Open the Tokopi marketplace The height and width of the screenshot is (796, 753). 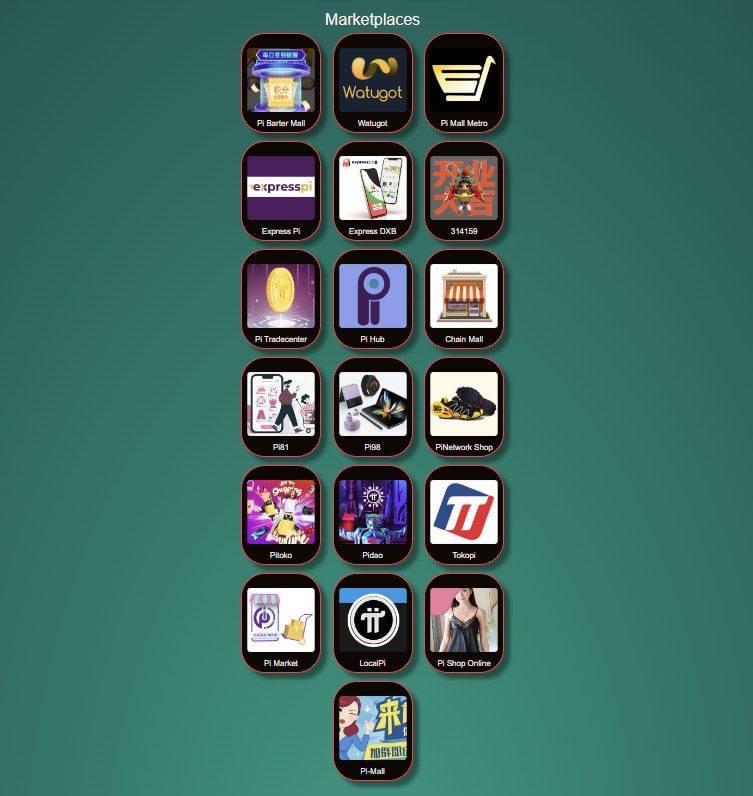tap(464, 514)
